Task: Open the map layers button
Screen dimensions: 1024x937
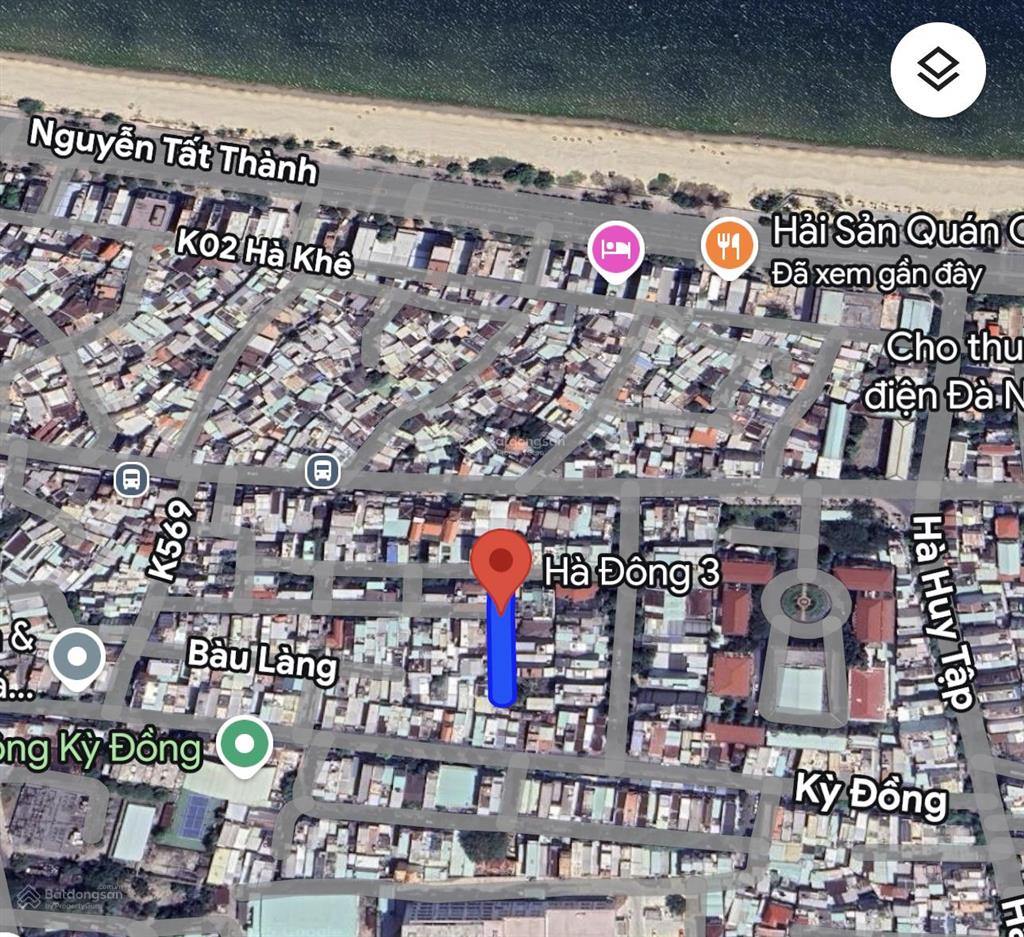Action: (x=938, y=70)
